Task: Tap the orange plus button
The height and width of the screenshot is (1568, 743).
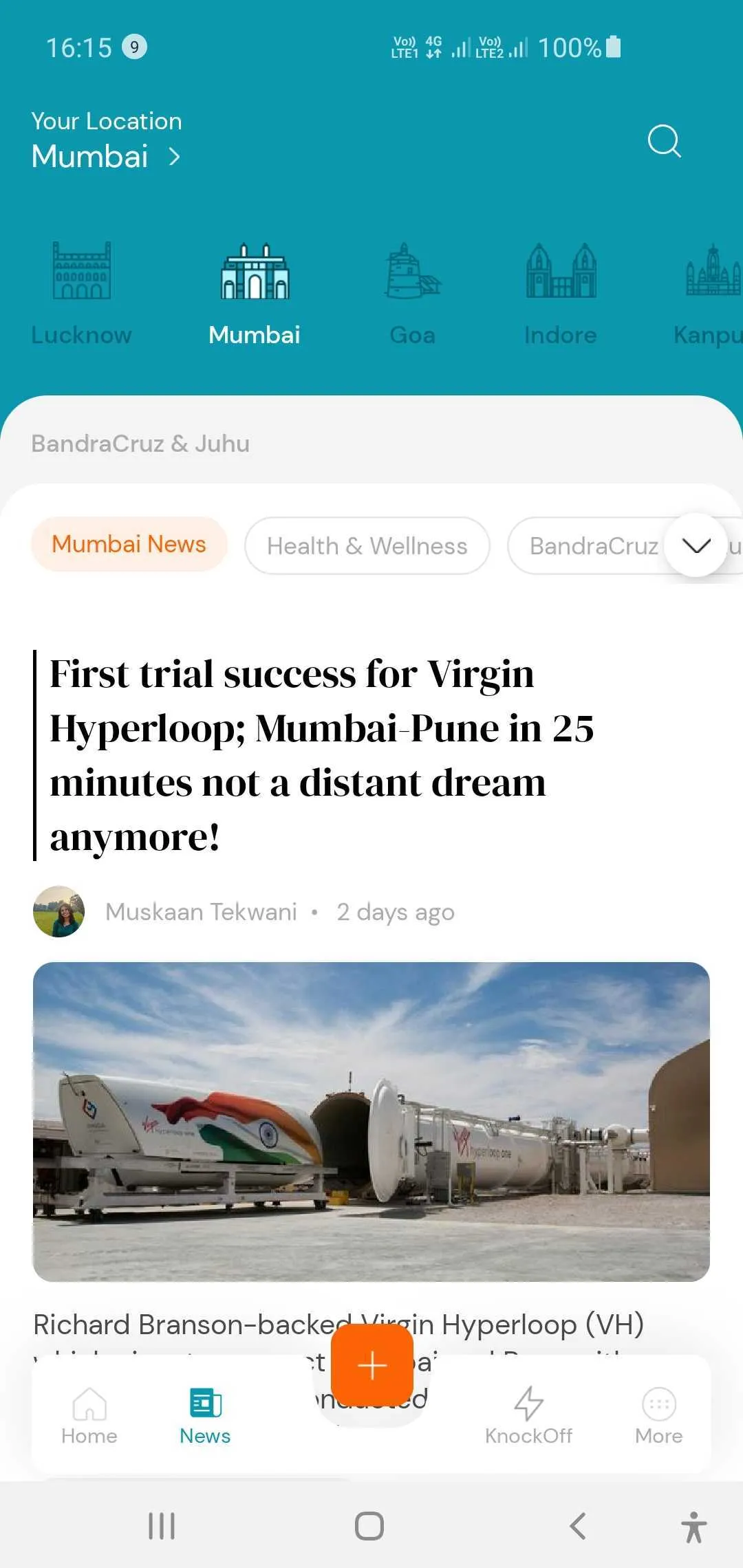Action: coord(372,1365)
